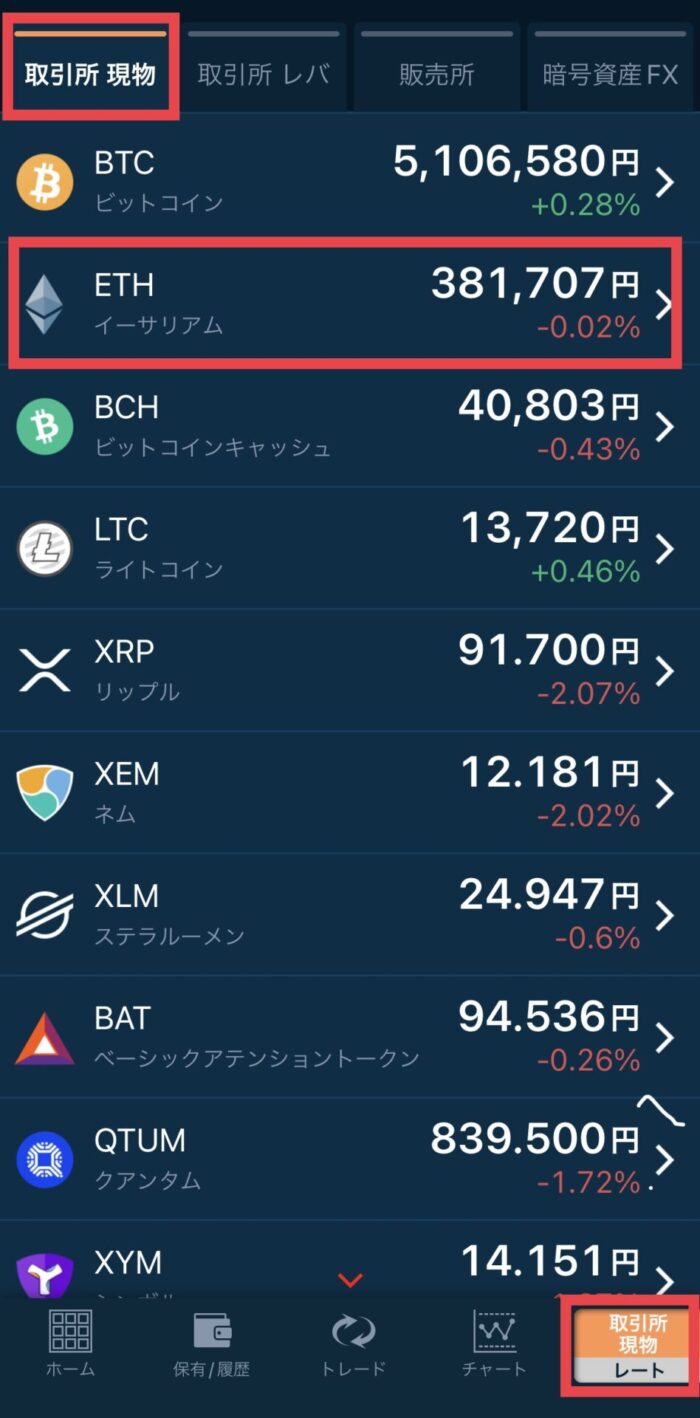The image size is (700, 1418).
Task: Open the BAT ベーシックアテンショントークン row
Action: pyautogui.click(x=350, y=1036)
